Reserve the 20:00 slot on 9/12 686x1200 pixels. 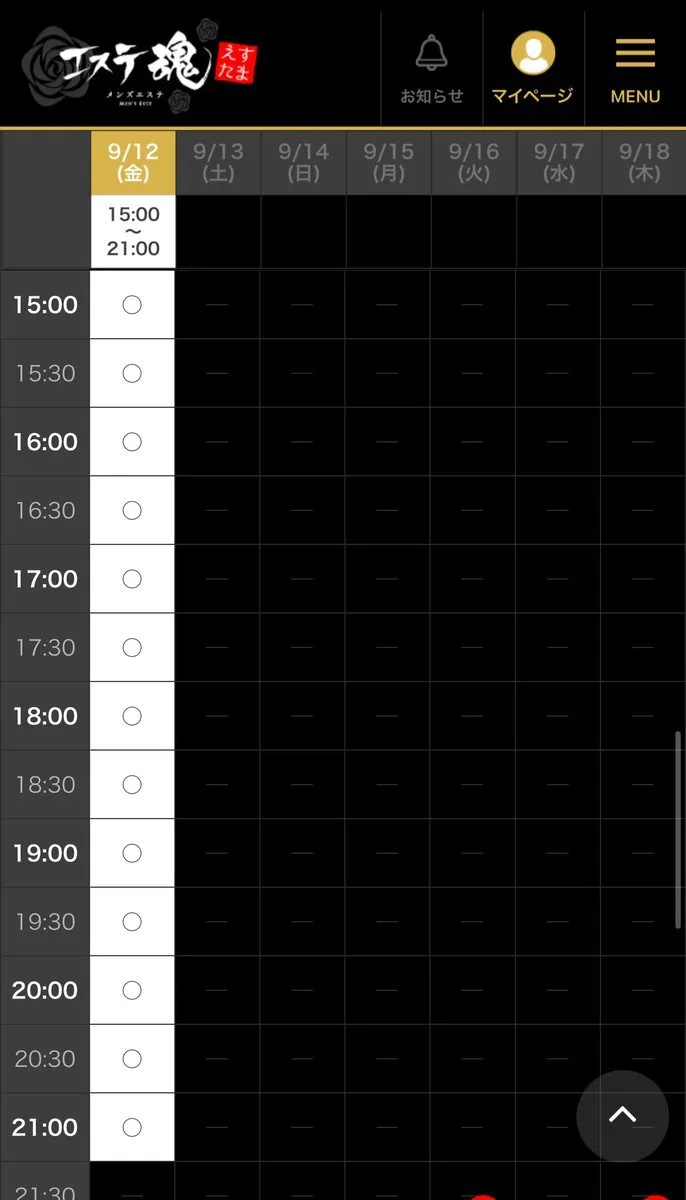point(132,990)
